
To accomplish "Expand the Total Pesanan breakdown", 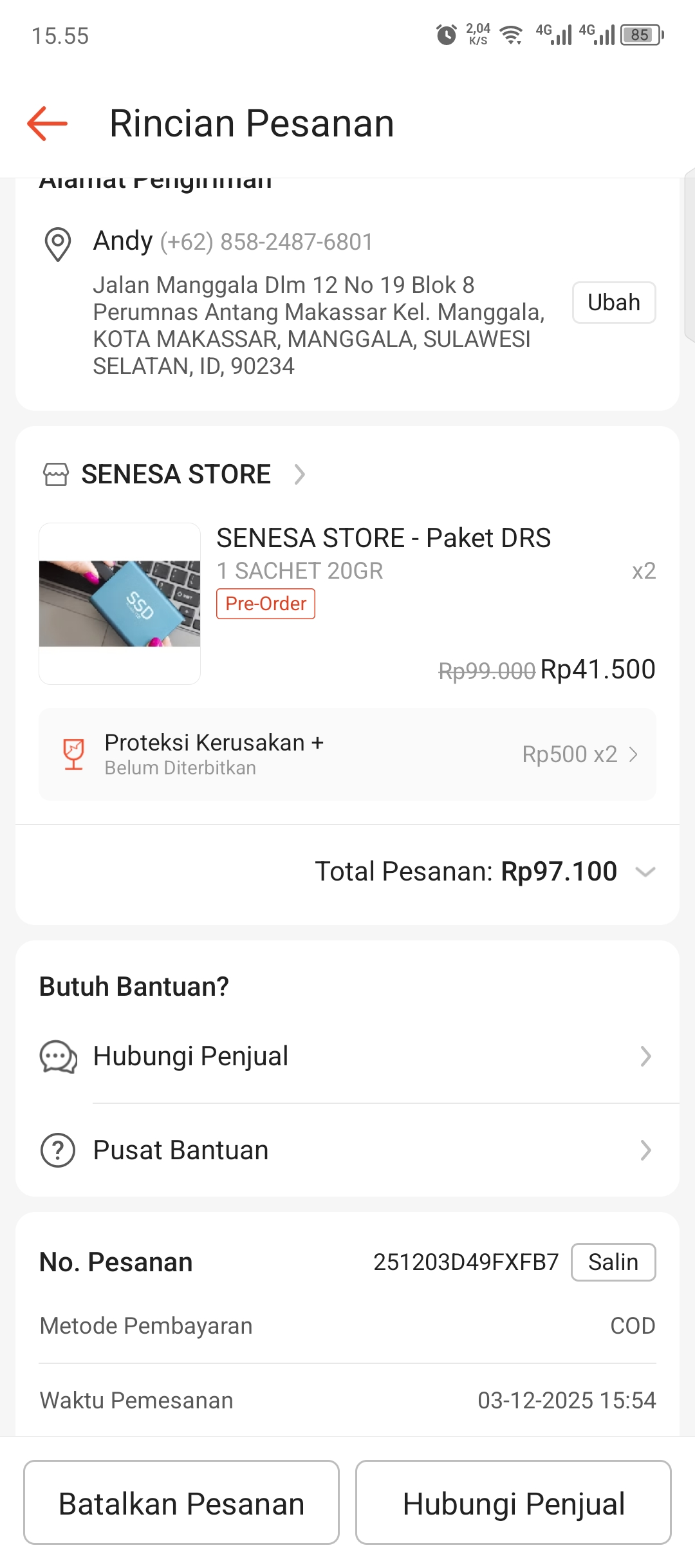I will point(645,872).
